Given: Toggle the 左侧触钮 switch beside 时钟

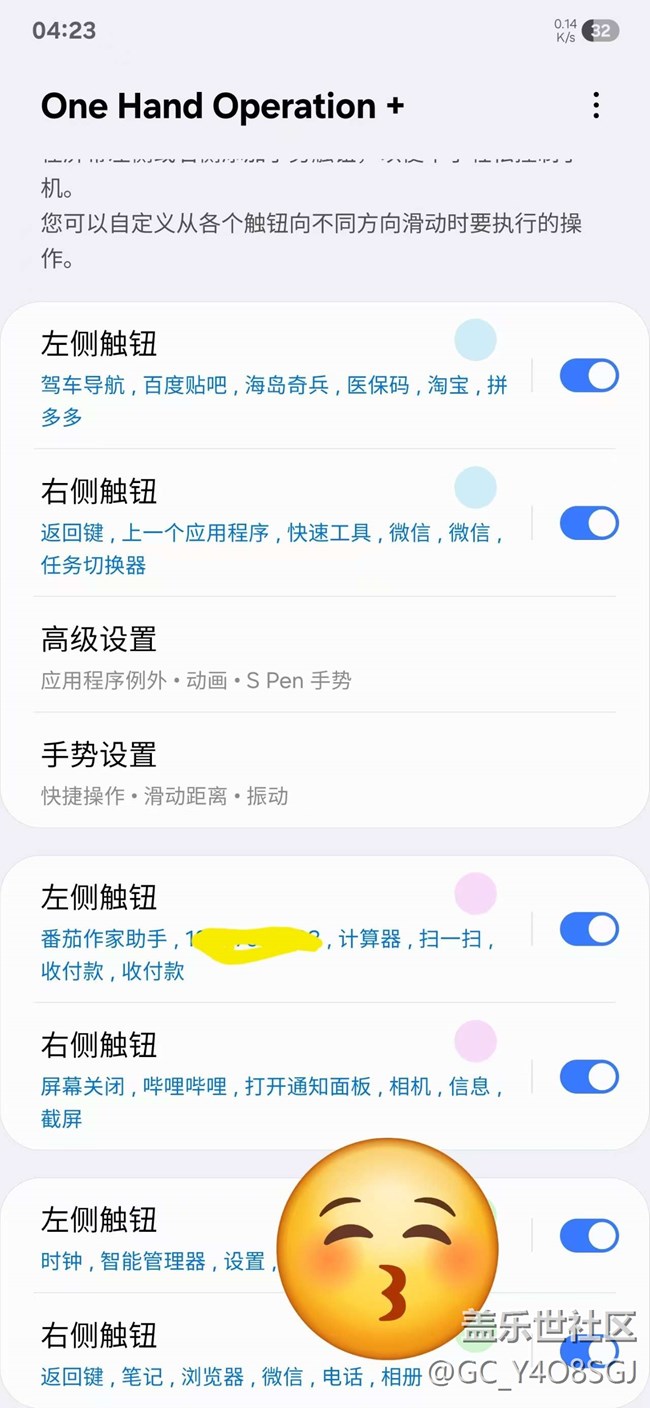Looking at the screenshot, I should pos(589,1236).
